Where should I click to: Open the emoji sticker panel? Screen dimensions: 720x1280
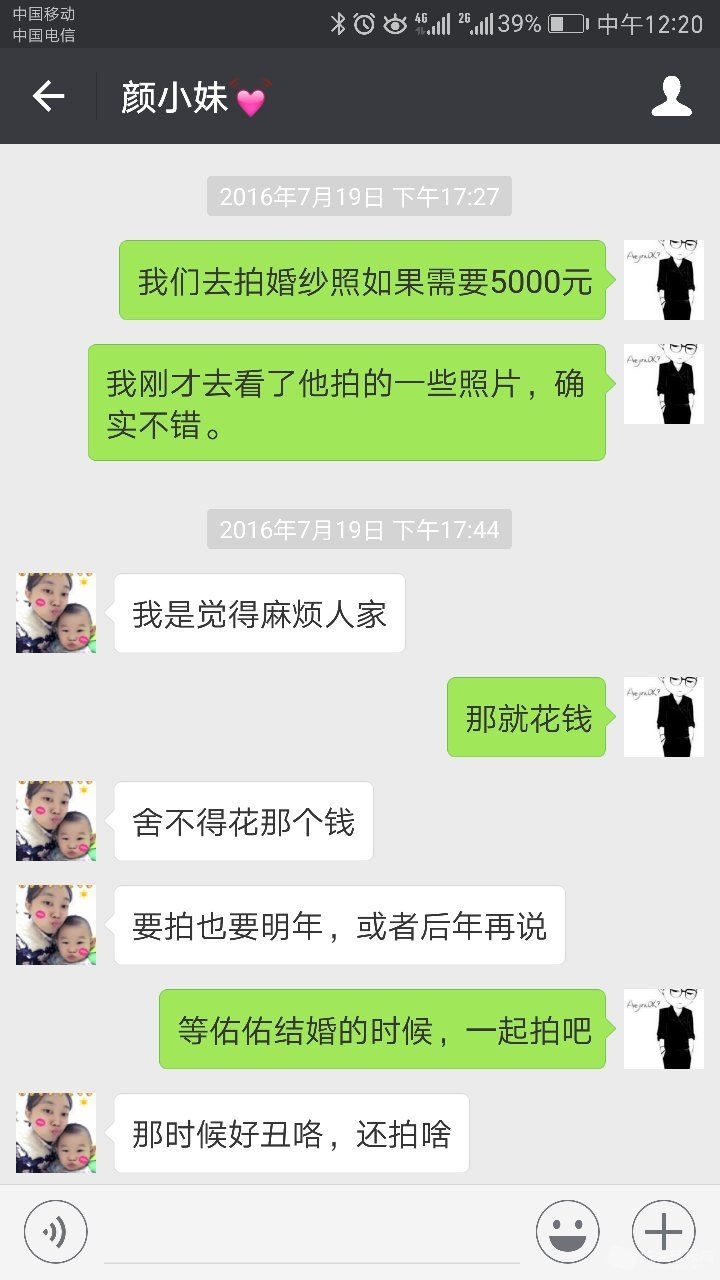coord(567,1232)
